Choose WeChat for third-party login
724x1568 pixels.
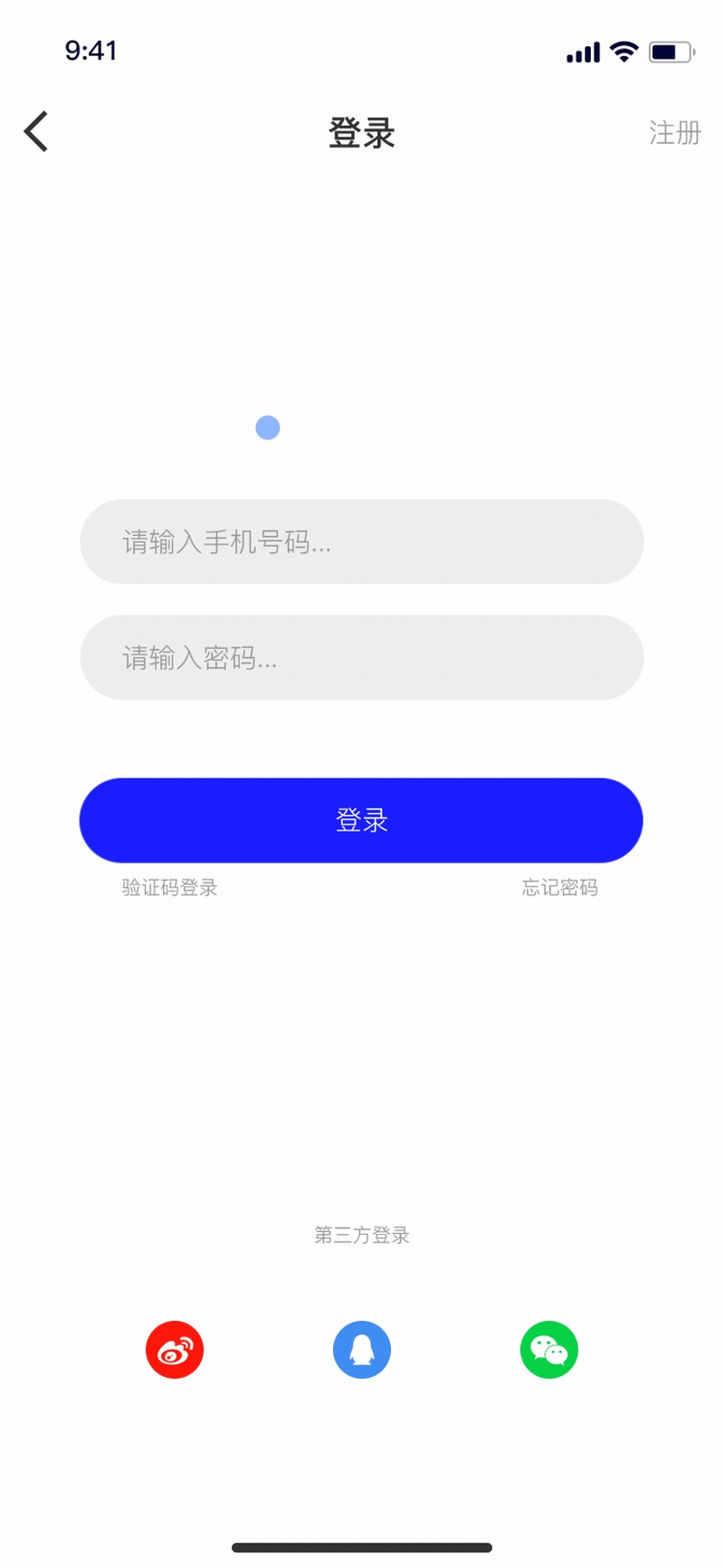click(549, 1350)
